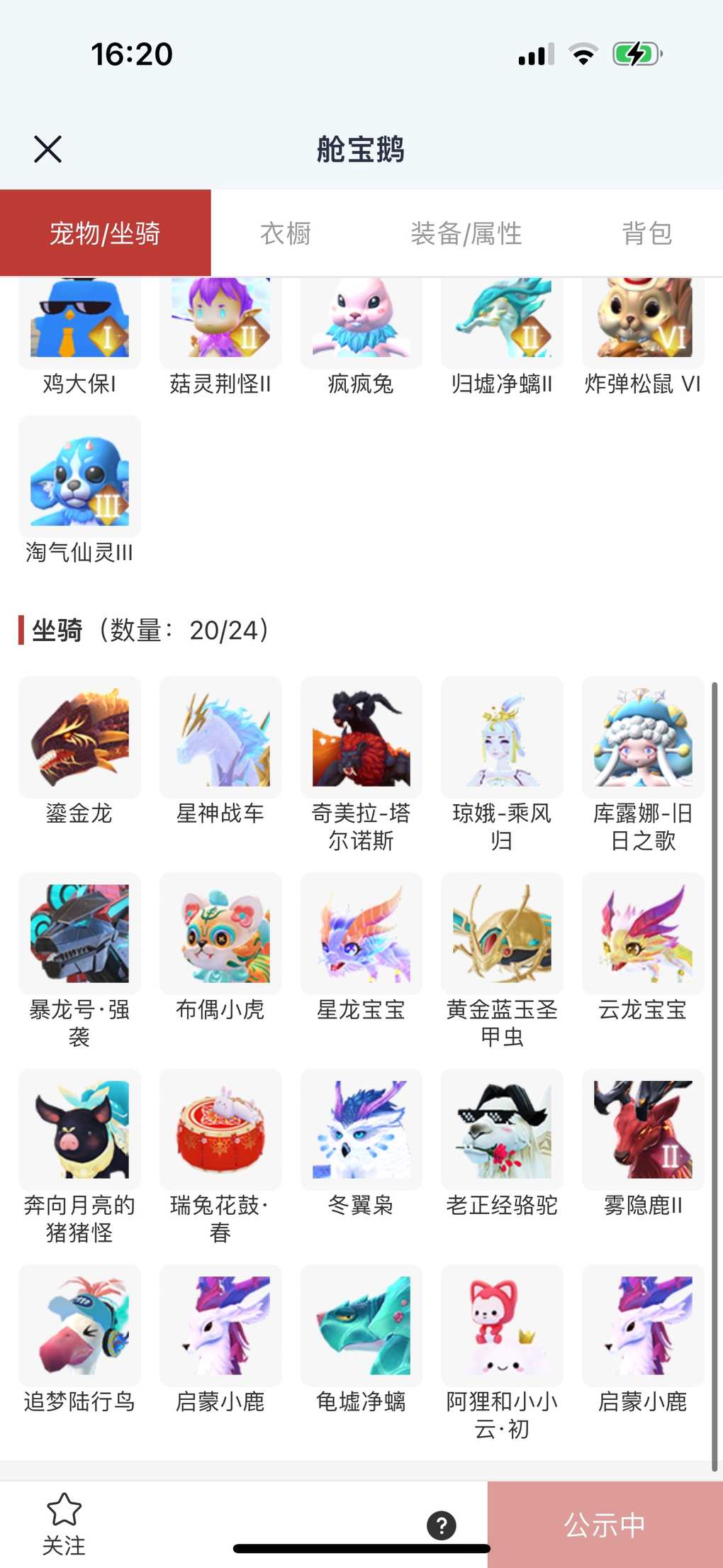Viewport: 723px width, 1568px height.
Task: Tap the 公示中 button
Action: click(605, 1524)
